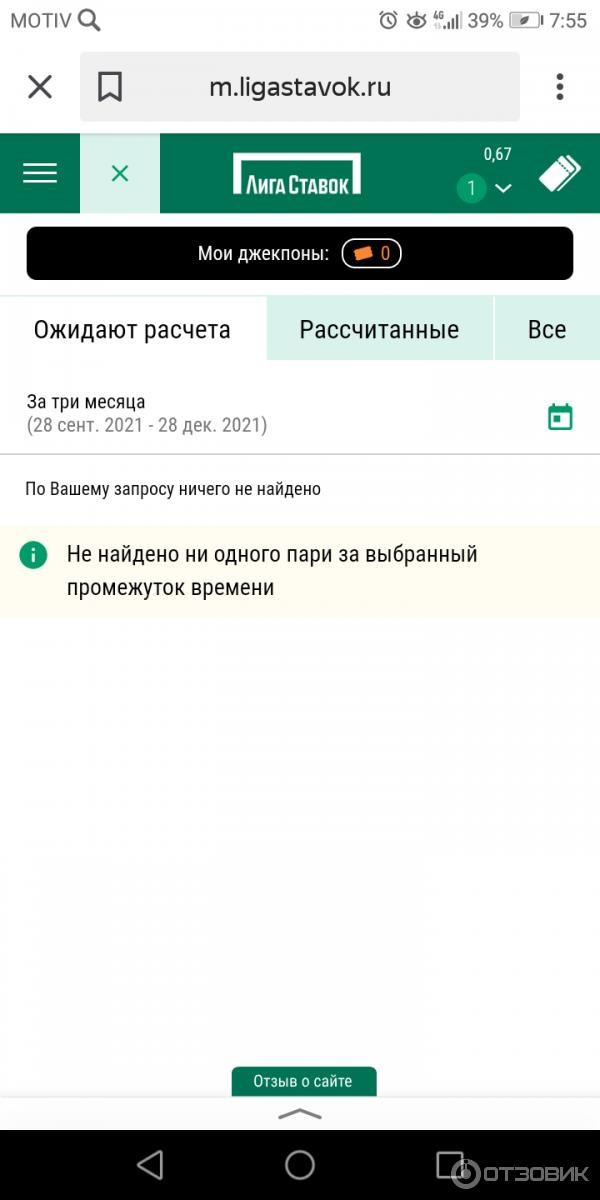
Task: Go to the home screen
Action: pyautogui.click(x=300, y=1164)
